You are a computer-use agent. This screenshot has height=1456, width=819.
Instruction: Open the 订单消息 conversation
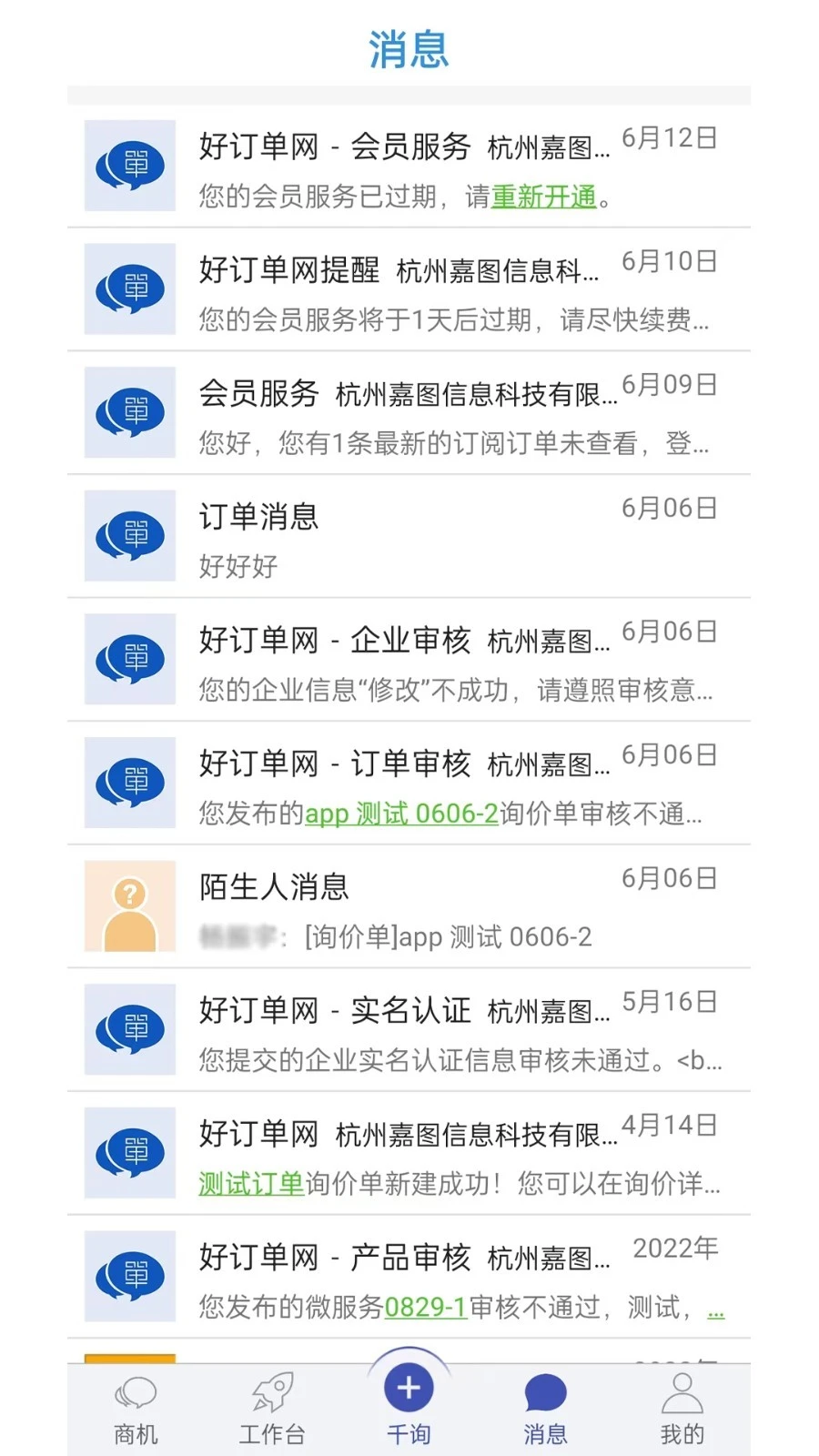pyautogui.click(x=409, y=536)
